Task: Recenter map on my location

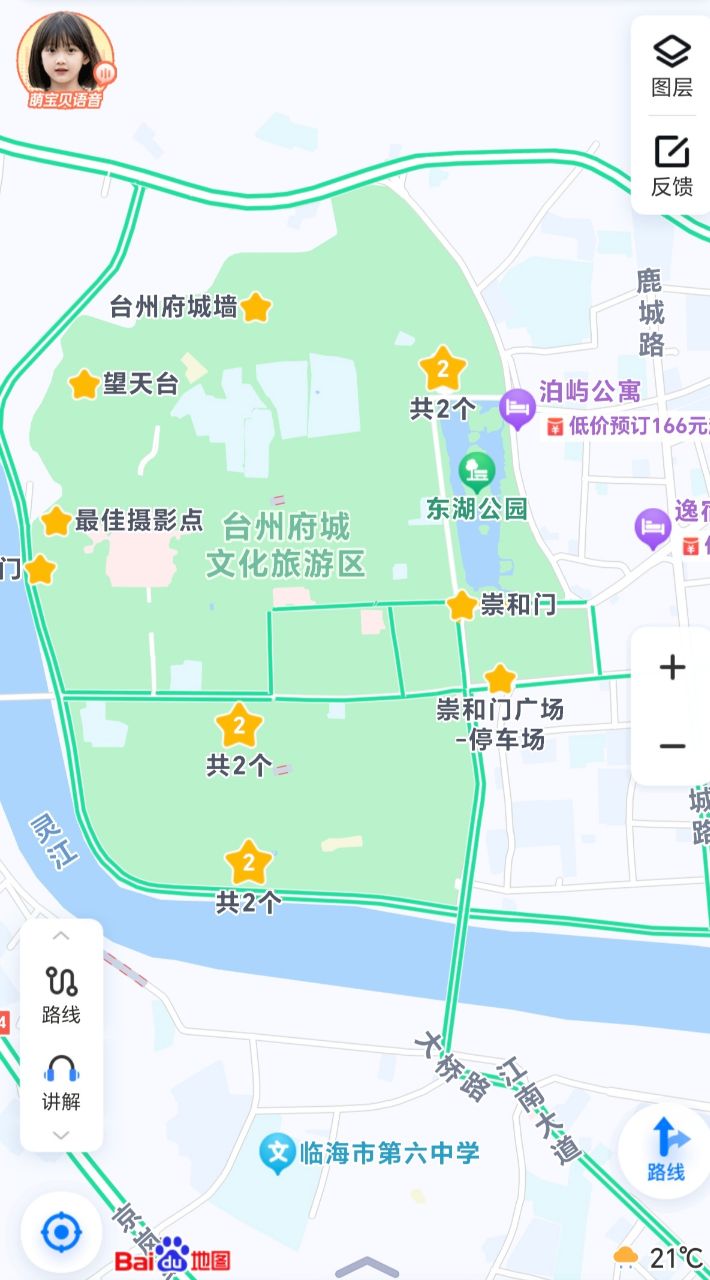Action: click(61, 1231)
